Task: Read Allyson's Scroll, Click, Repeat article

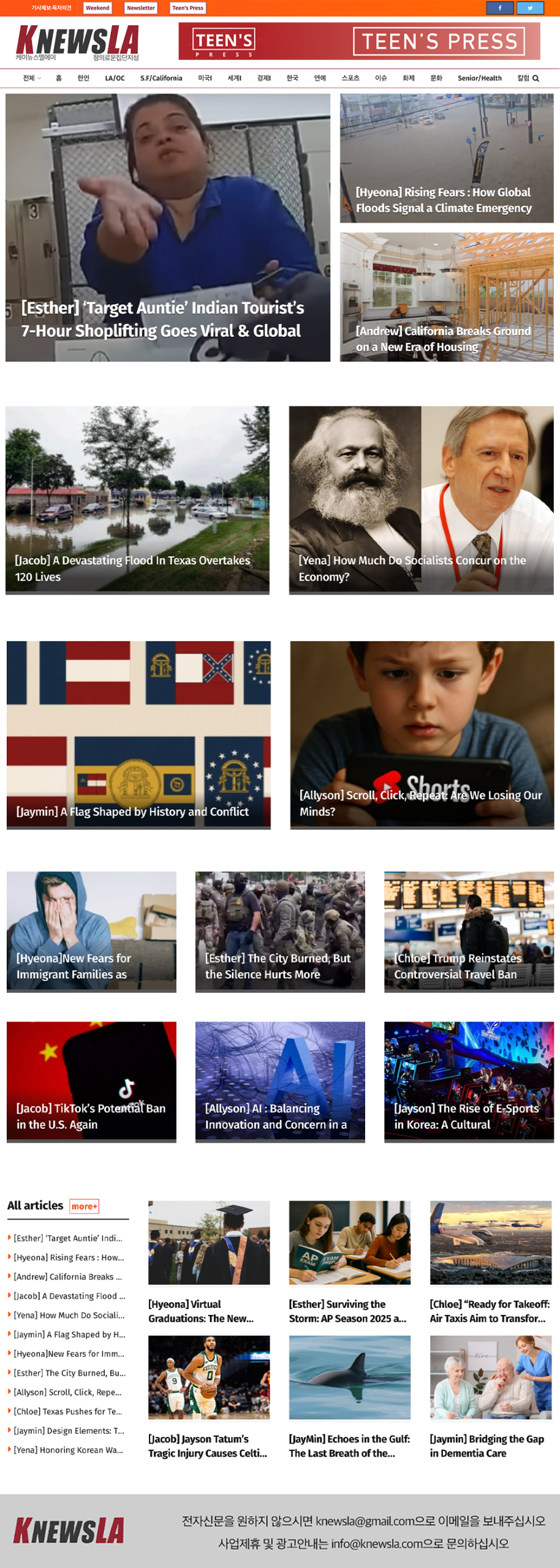Action: tap(420, 802)
